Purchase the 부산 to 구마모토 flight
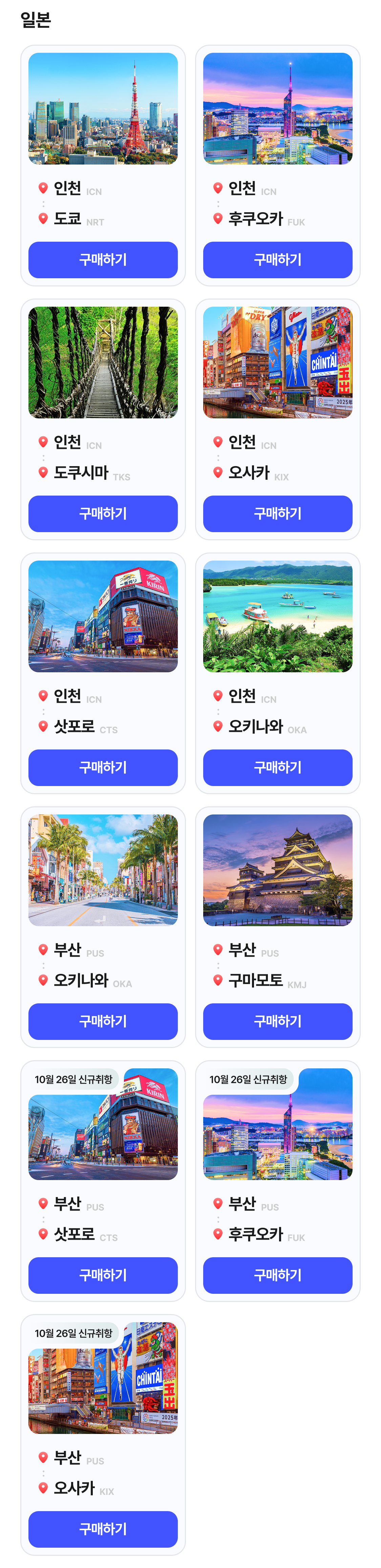 pos(277,1021)
